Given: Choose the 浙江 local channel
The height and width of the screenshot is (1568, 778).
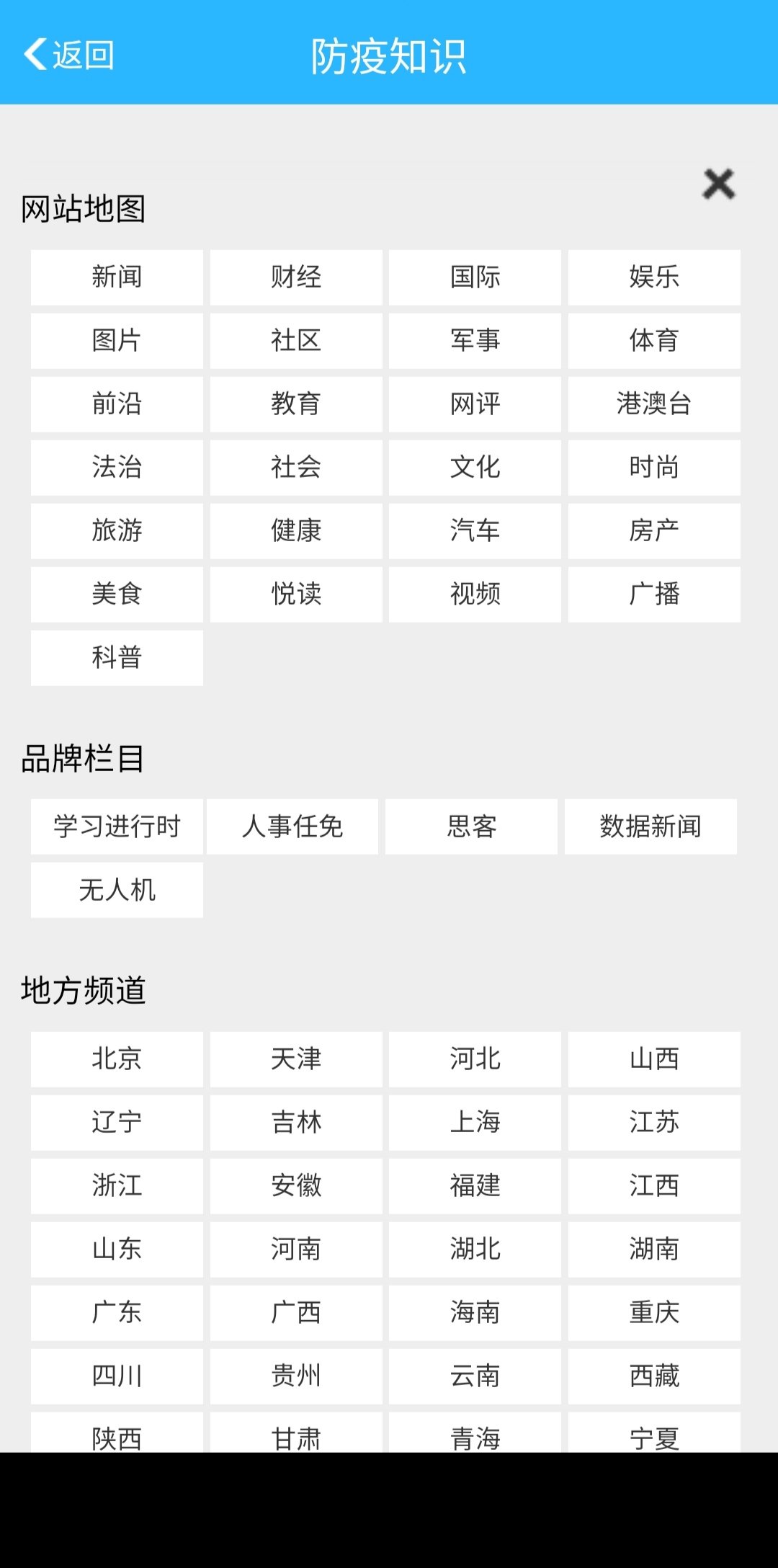Looking at the screenshot, I should click(117, 1186).
